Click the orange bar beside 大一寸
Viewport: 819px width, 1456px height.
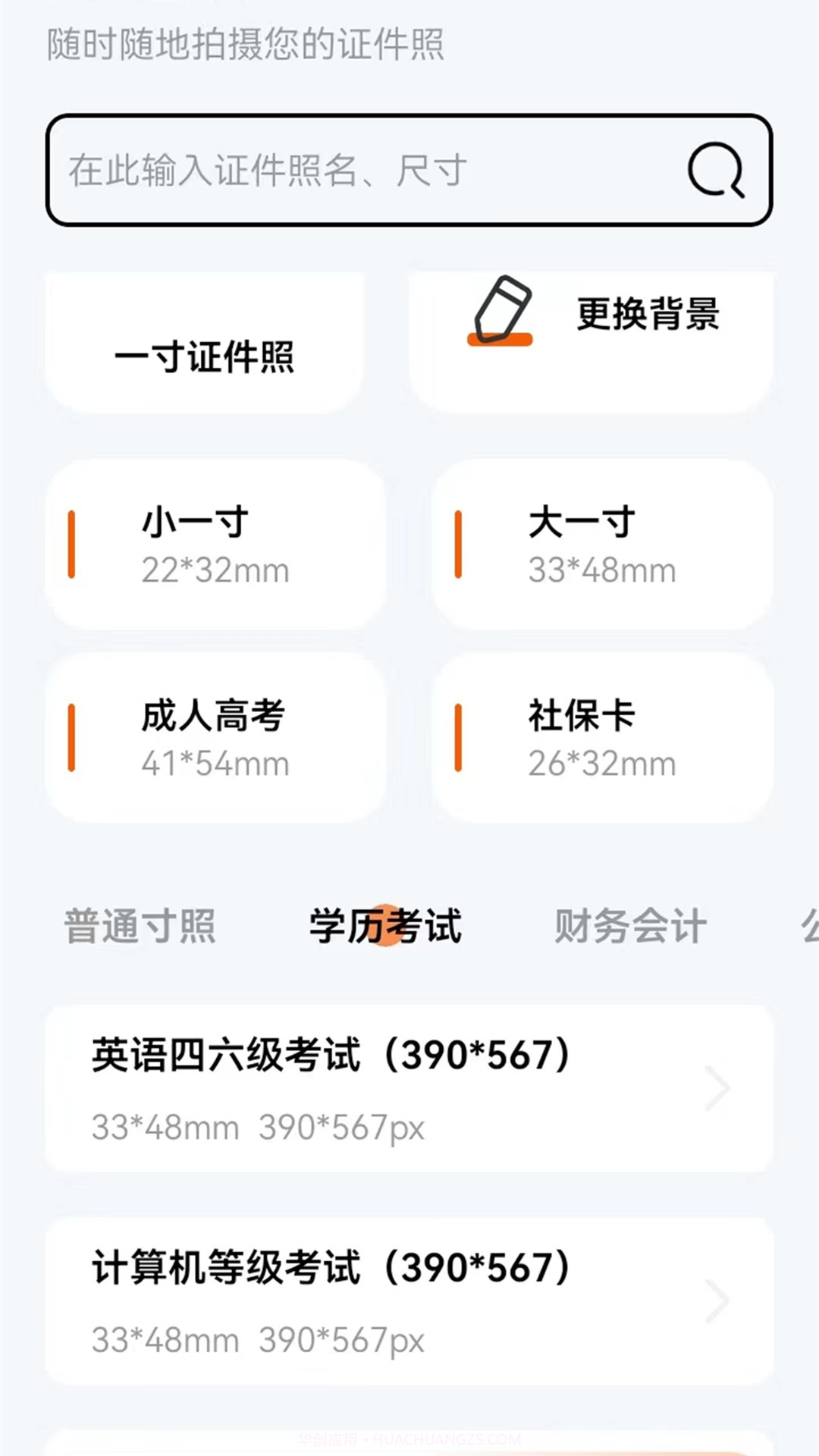coord(460,544)
